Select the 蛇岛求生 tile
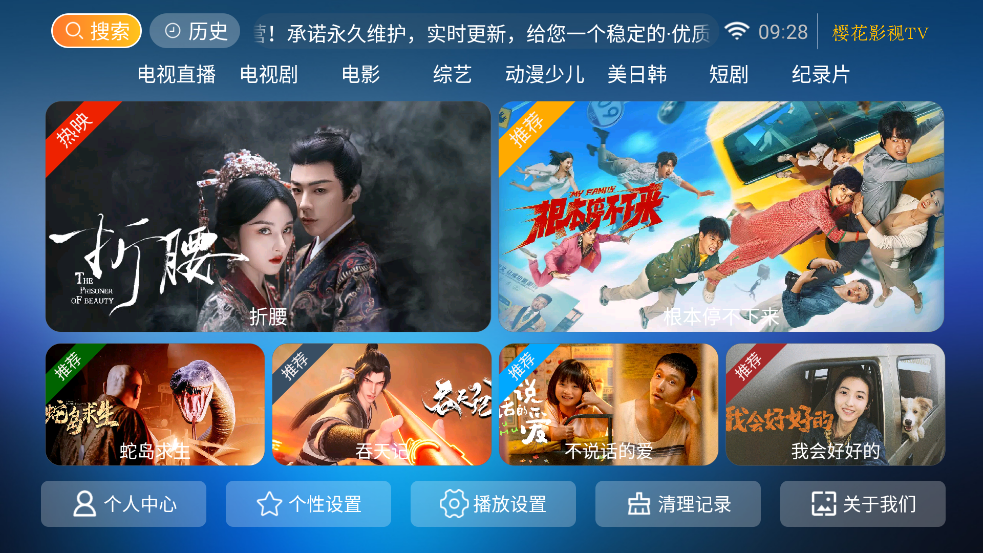This screenshot has width=983, height=553. coord(155,404)
